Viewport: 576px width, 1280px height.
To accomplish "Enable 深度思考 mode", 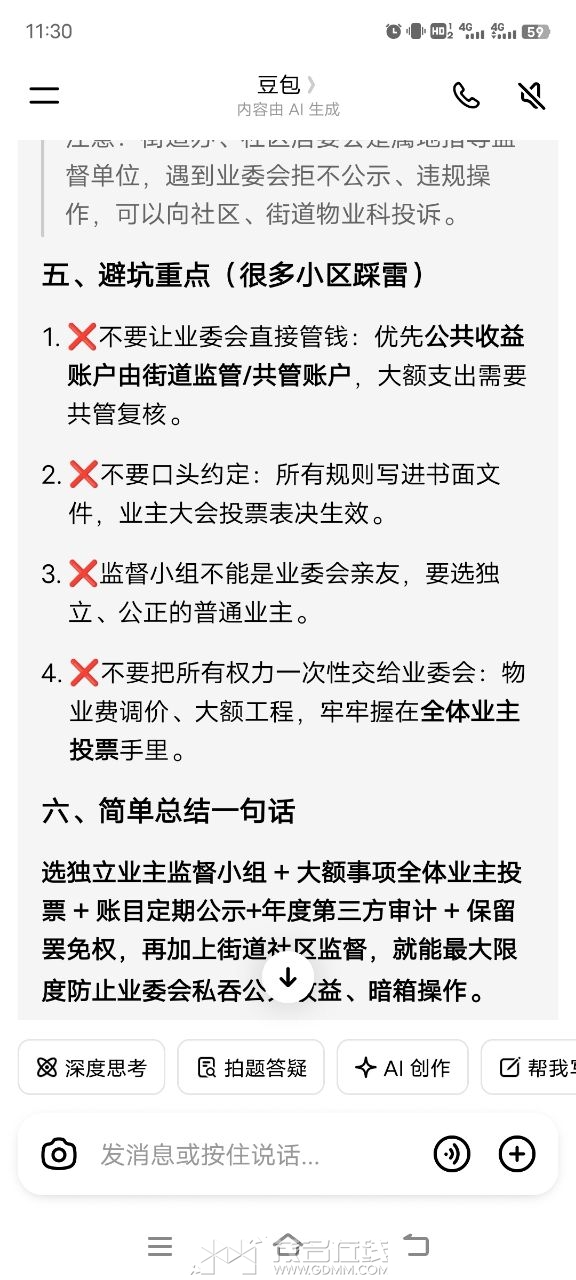I will (91, 1067).
